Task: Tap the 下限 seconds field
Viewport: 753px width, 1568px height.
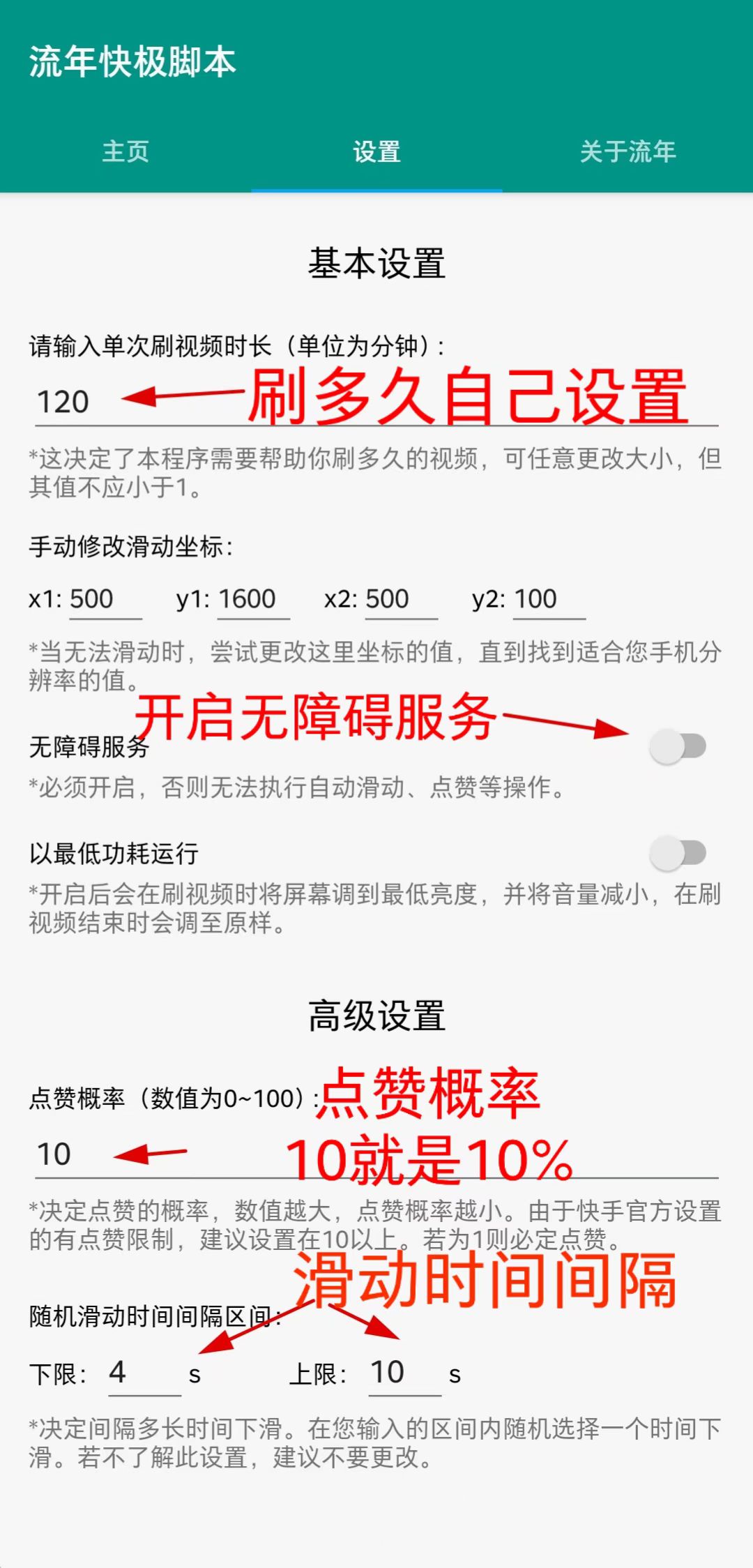Action: pyautogui.click(x=144, y=1373)
